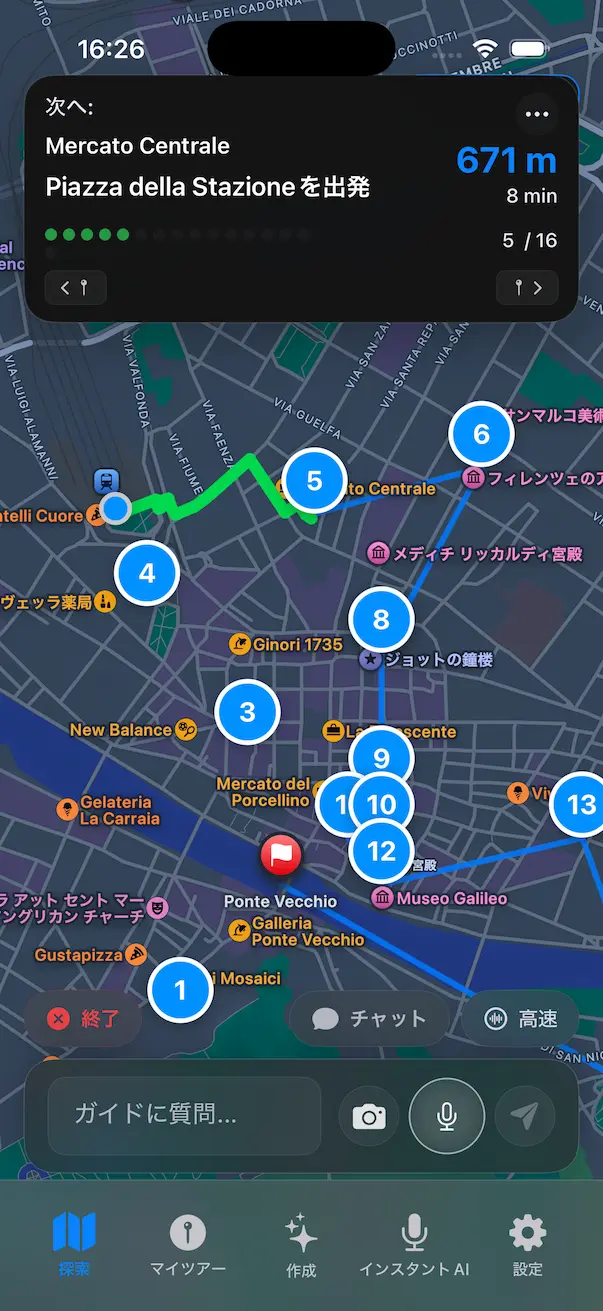Go to the 設定 settings tab
The width and height of the screenshot is (603, 1311).
528,1244
